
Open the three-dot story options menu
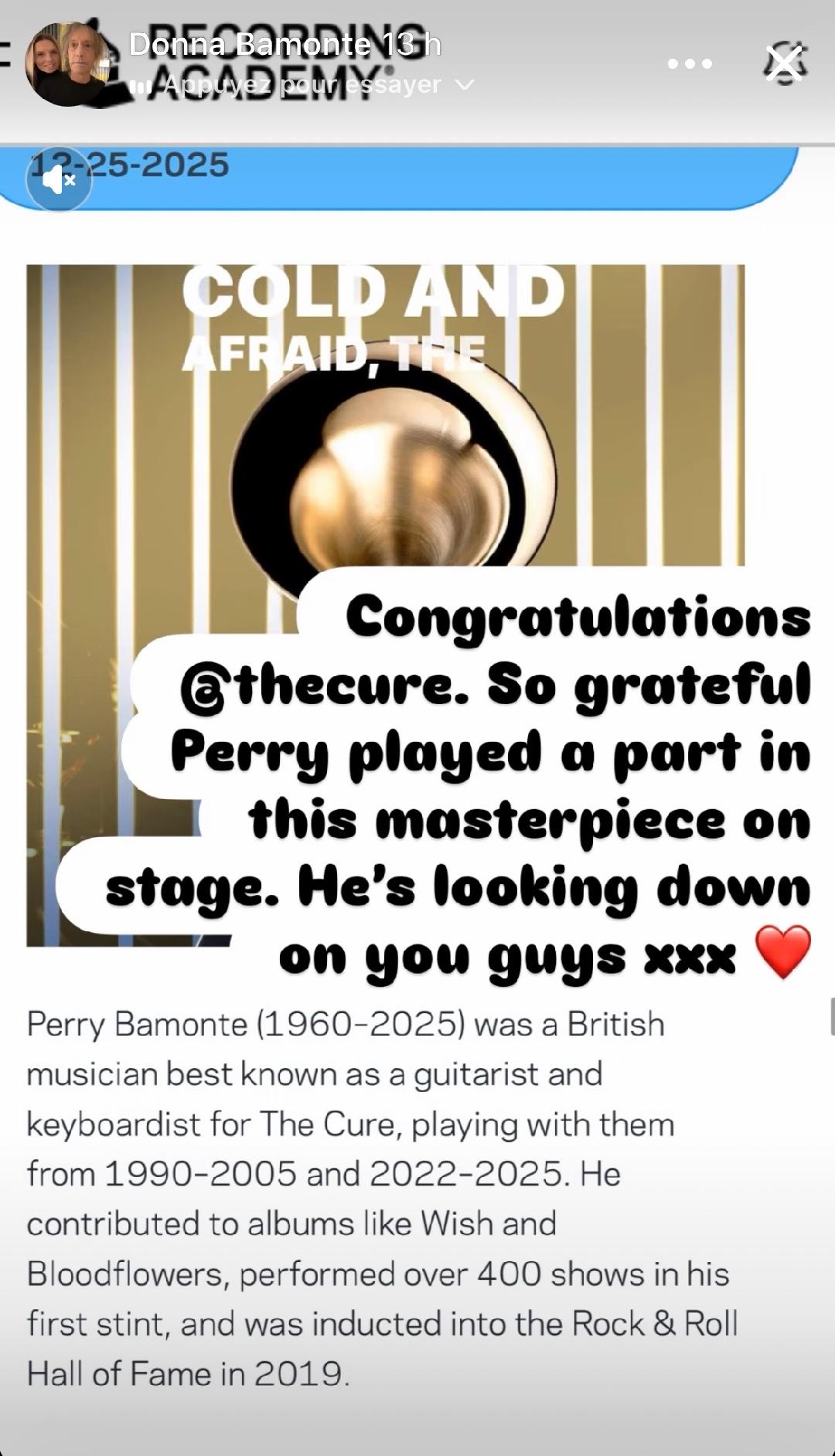[x=690, y=63]
